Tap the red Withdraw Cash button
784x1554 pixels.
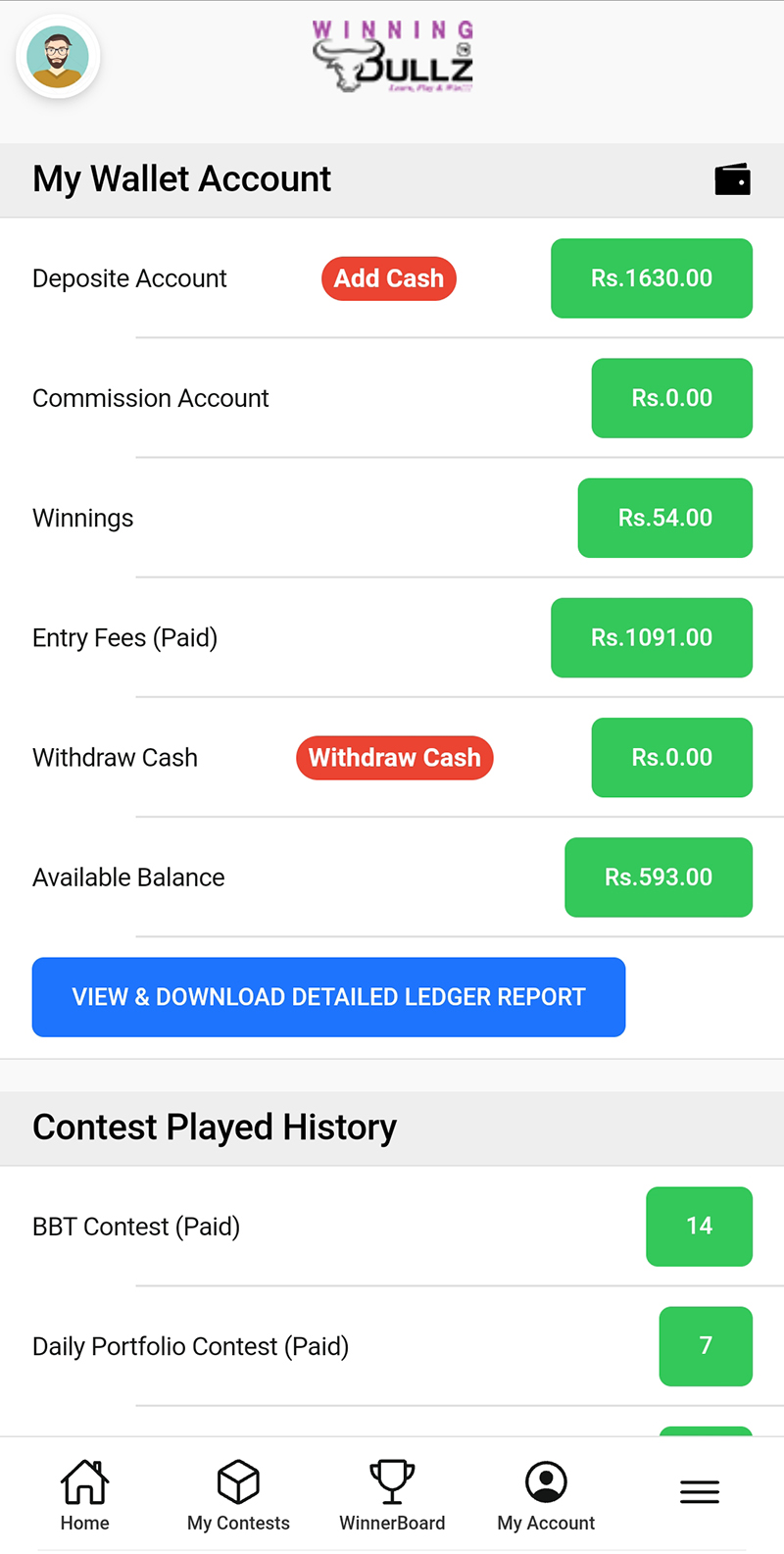click(x=395, y=758)
